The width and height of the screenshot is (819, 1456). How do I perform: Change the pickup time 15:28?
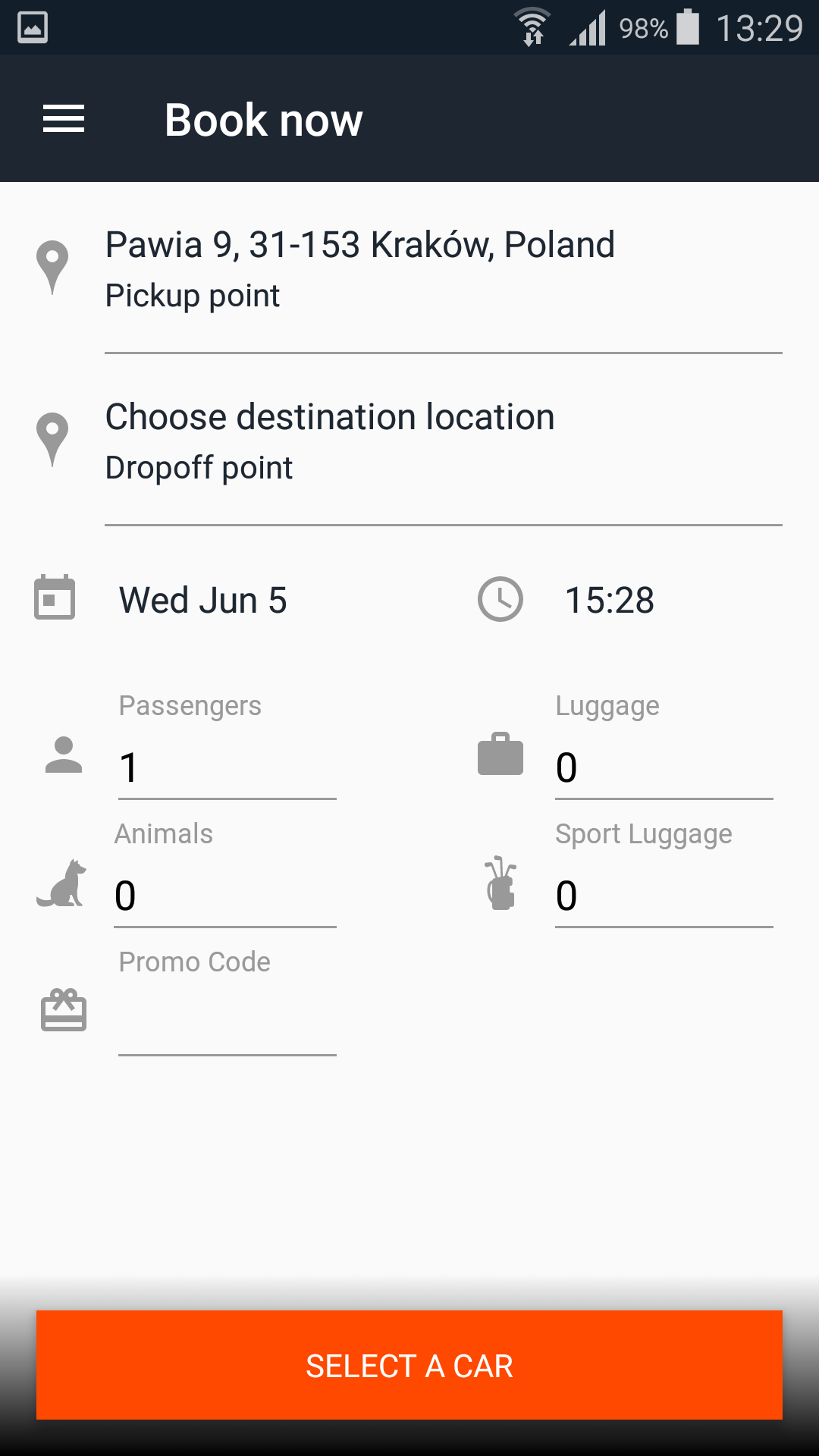point(610,600)
